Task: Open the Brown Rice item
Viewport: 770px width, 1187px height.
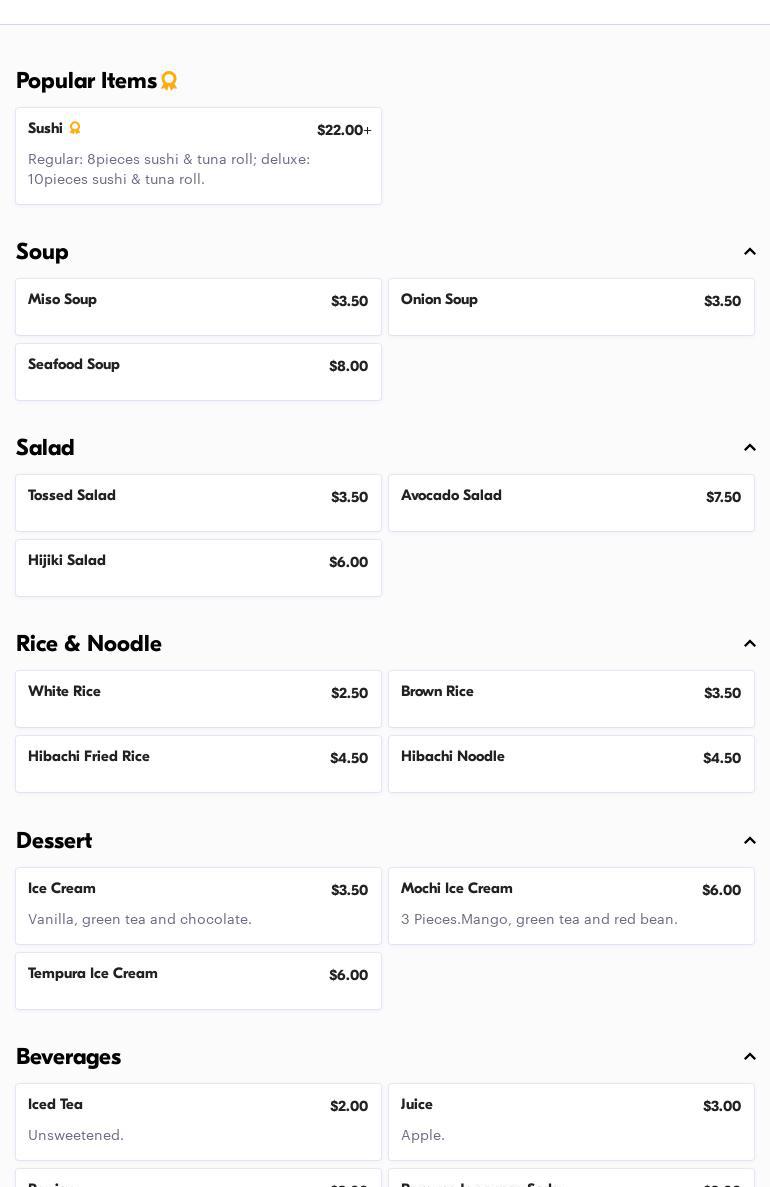Action: [571, 699]
